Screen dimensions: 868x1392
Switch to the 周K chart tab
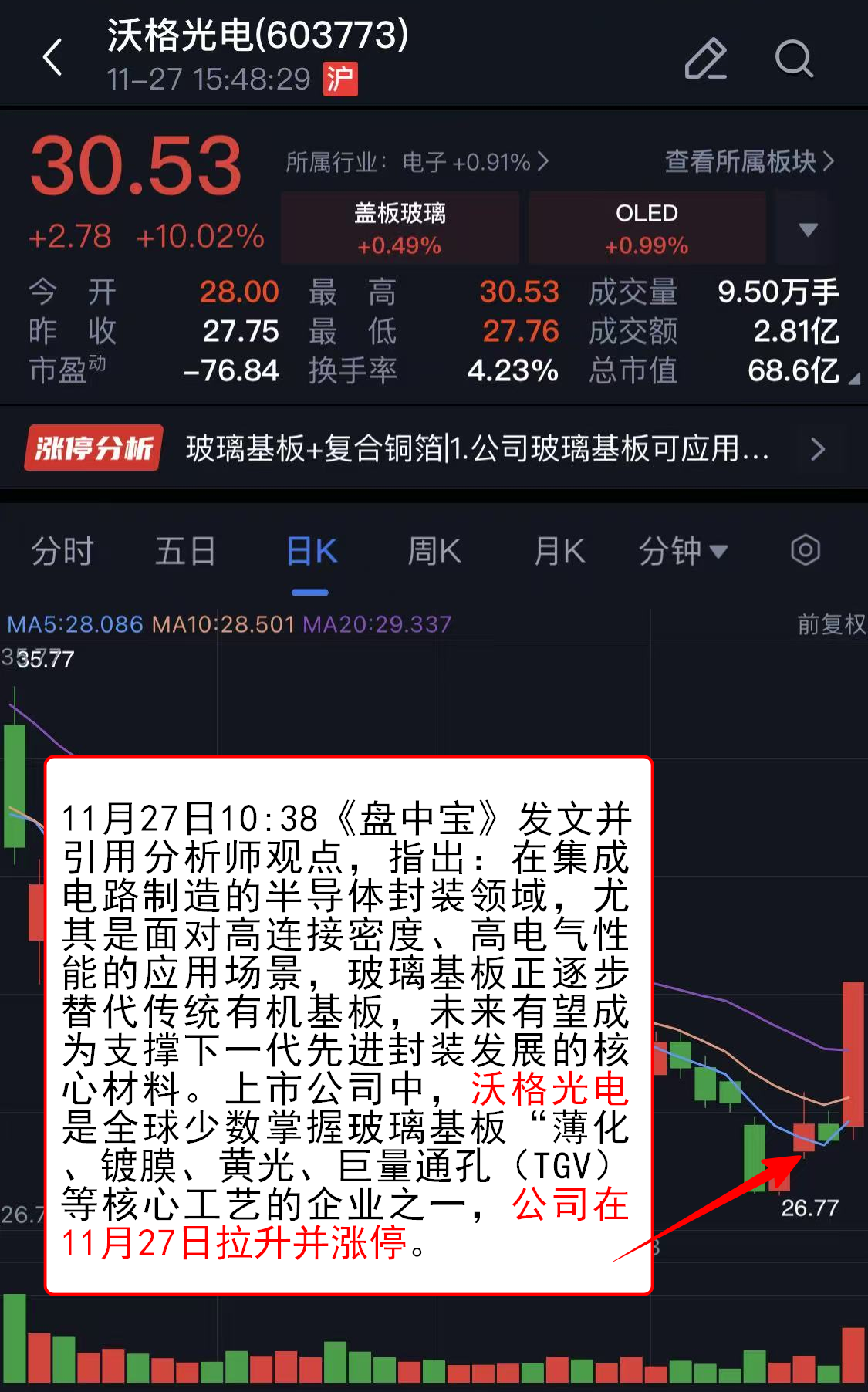pyautogui.click(x=434, y=552)
